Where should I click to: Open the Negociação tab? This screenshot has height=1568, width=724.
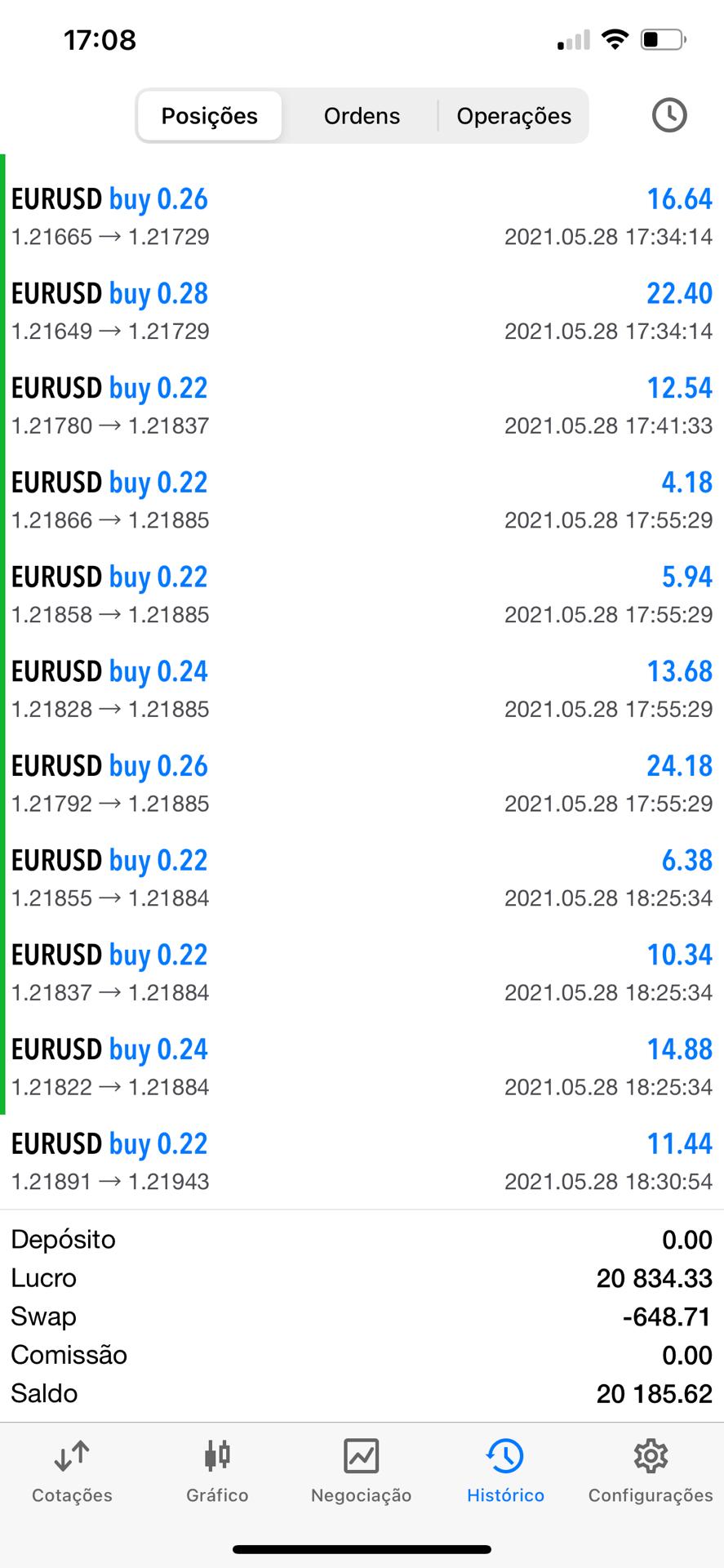[x=362, y=1472]
